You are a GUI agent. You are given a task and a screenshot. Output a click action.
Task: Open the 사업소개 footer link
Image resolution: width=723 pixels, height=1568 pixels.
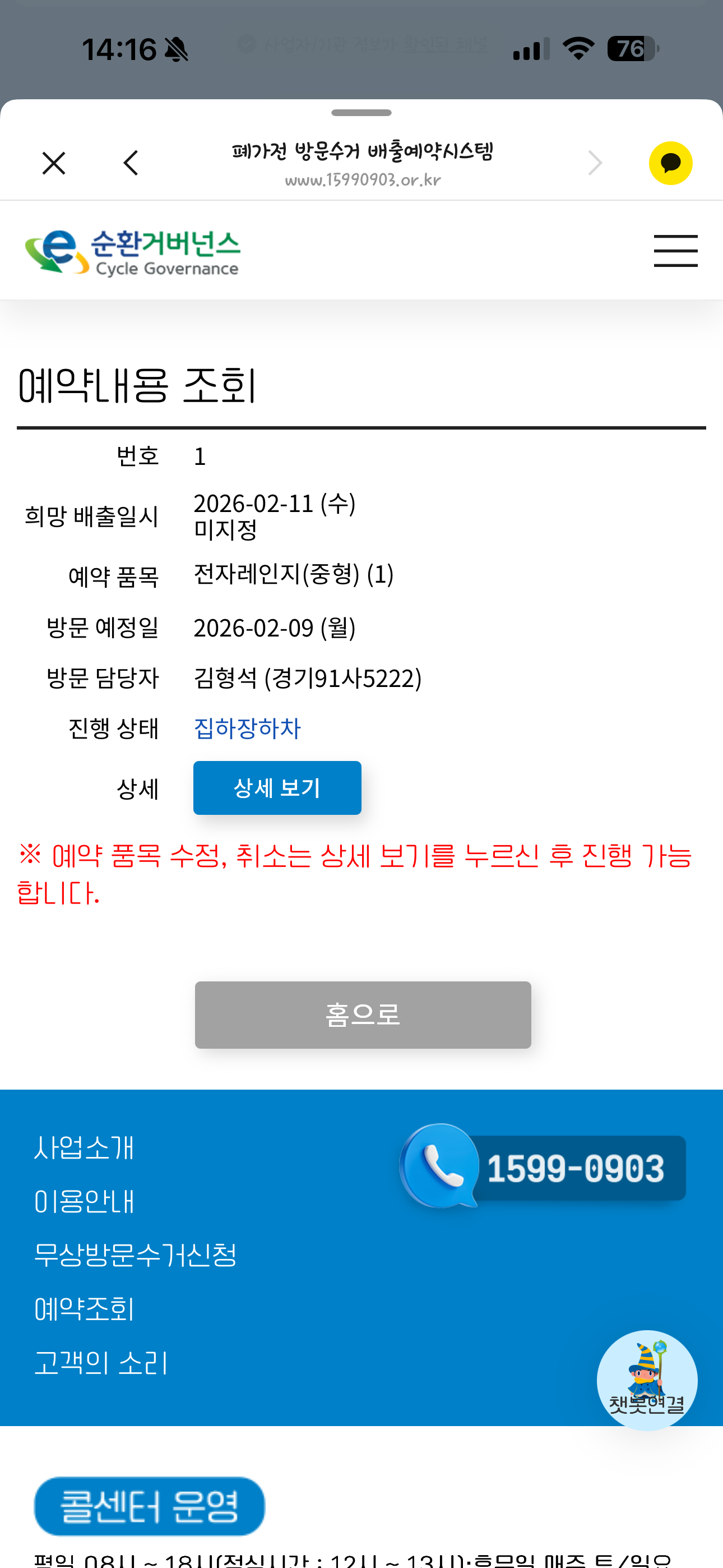pyautogui.click(x=84, y=1148)
